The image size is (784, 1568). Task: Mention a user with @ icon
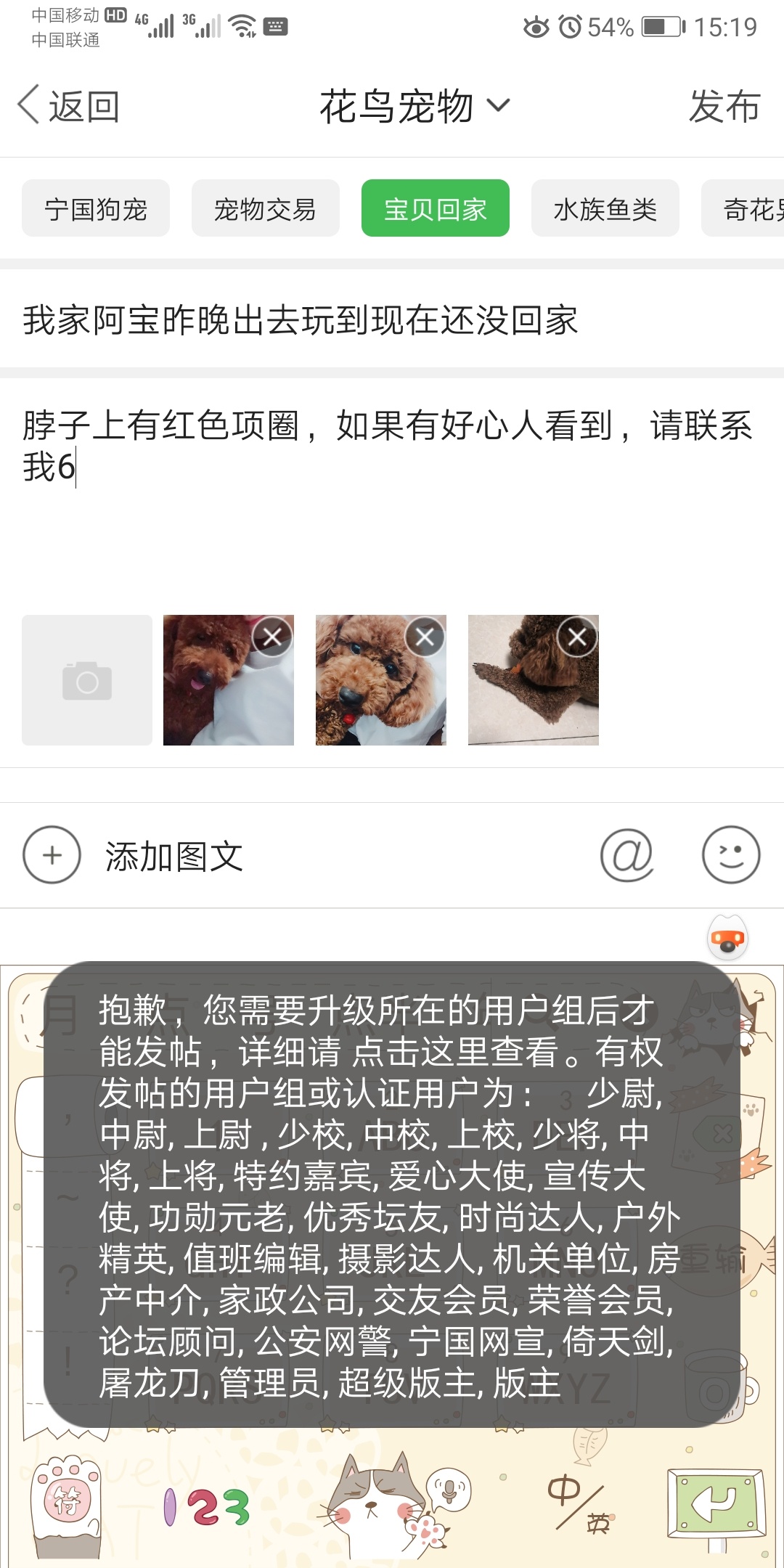coord(627,855)
